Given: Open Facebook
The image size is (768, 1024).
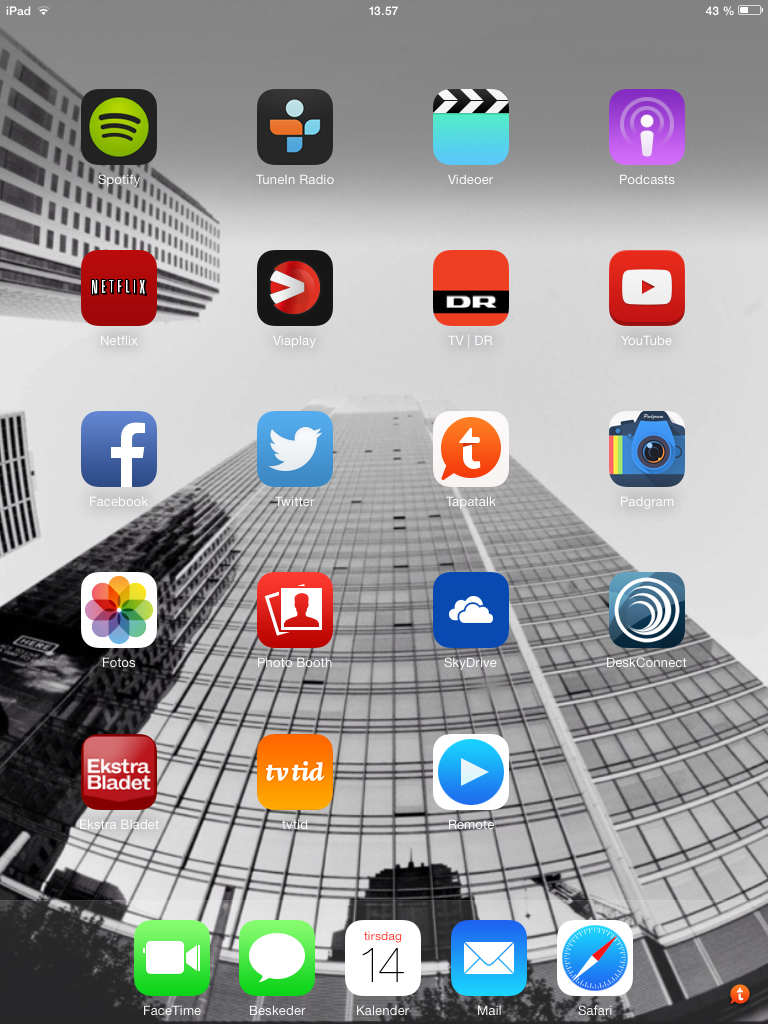Looking at the screenshot, I should tap(119, 449).
